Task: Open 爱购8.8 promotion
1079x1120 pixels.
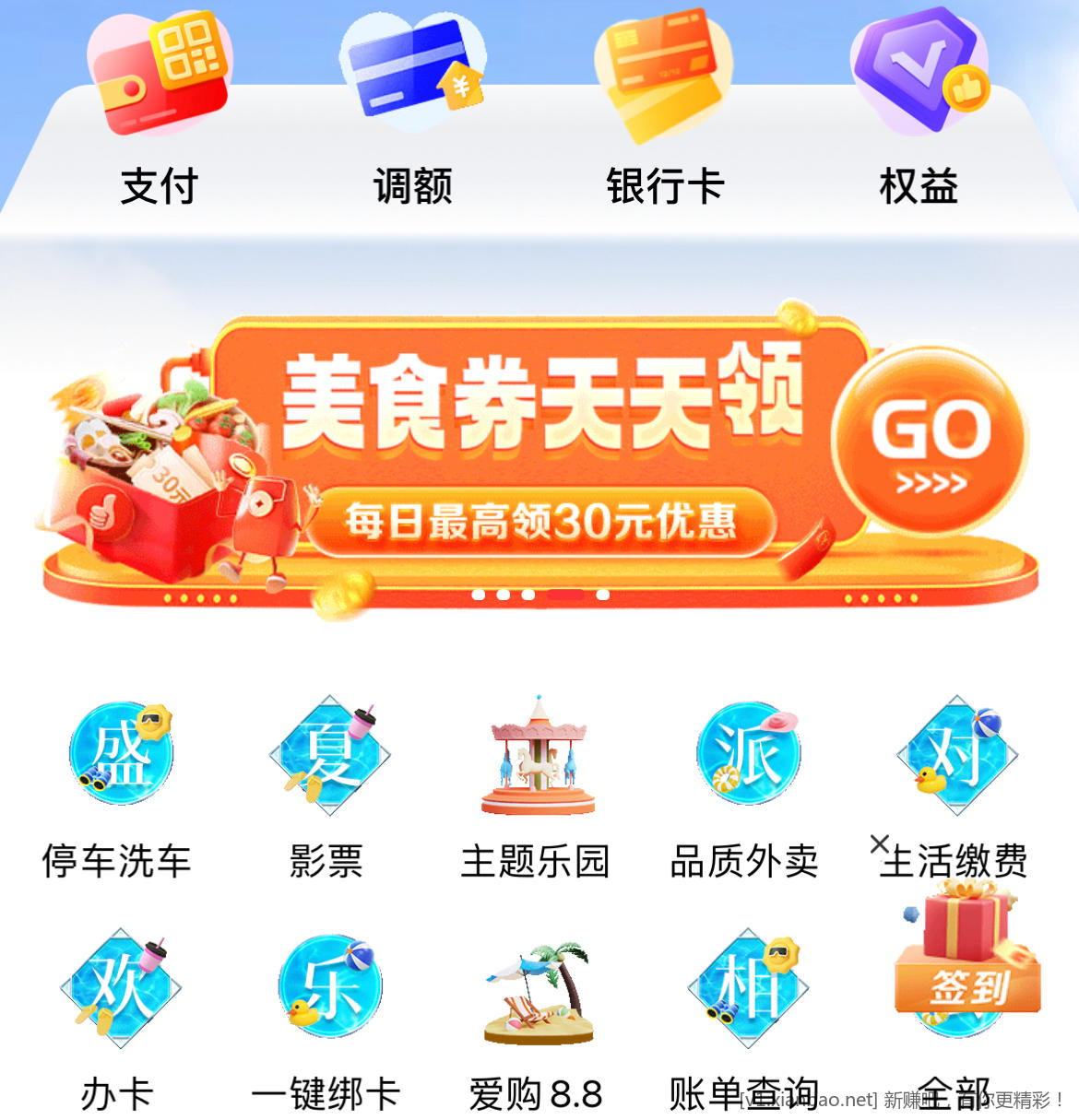Action: (537, 1014)
